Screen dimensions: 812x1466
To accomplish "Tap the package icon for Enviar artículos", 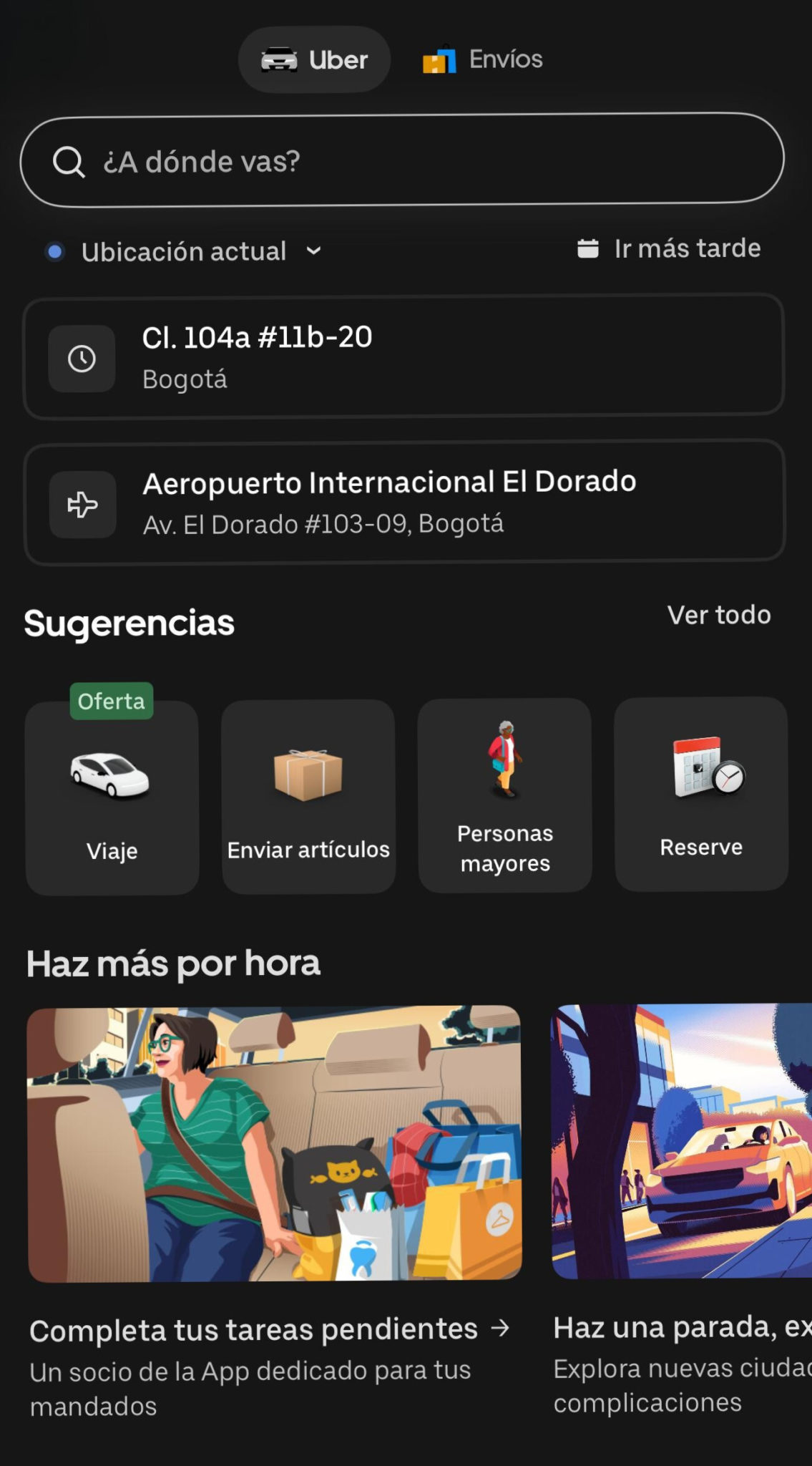I will [308, 775].
